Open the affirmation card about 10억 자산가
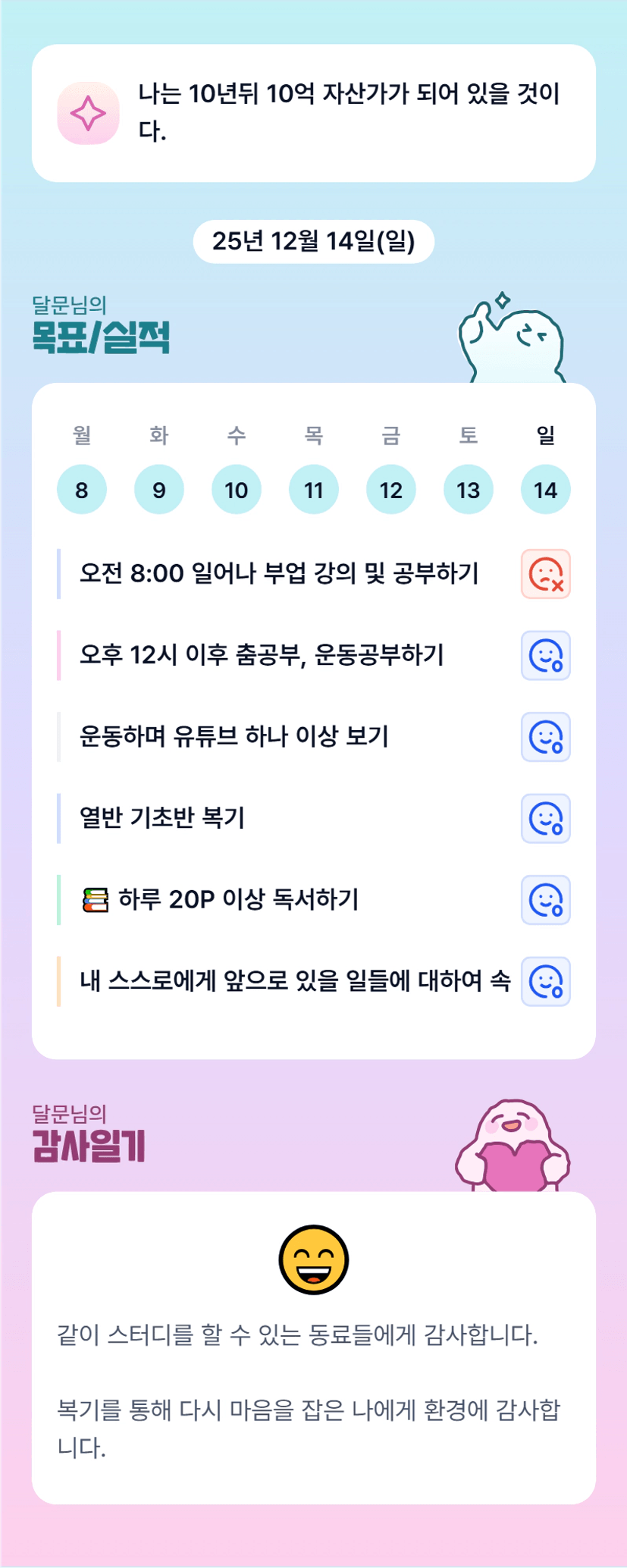Screen dimensions: 627x1568 pyautogui.click(x=314, y=113)
